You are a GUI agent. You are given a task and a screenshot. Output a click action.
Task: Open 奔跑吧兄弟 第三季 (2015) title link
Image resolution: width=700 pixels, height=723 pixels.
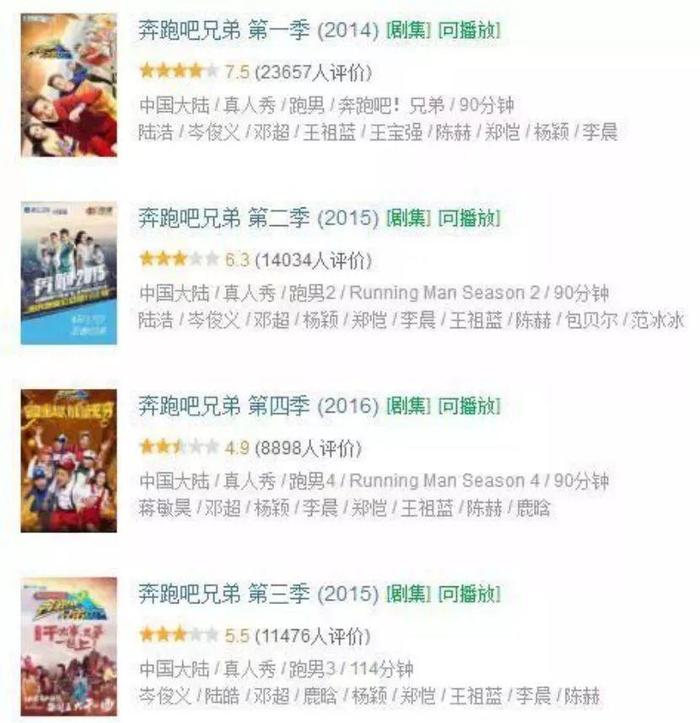pyautogui.click(x=258, y=595)
